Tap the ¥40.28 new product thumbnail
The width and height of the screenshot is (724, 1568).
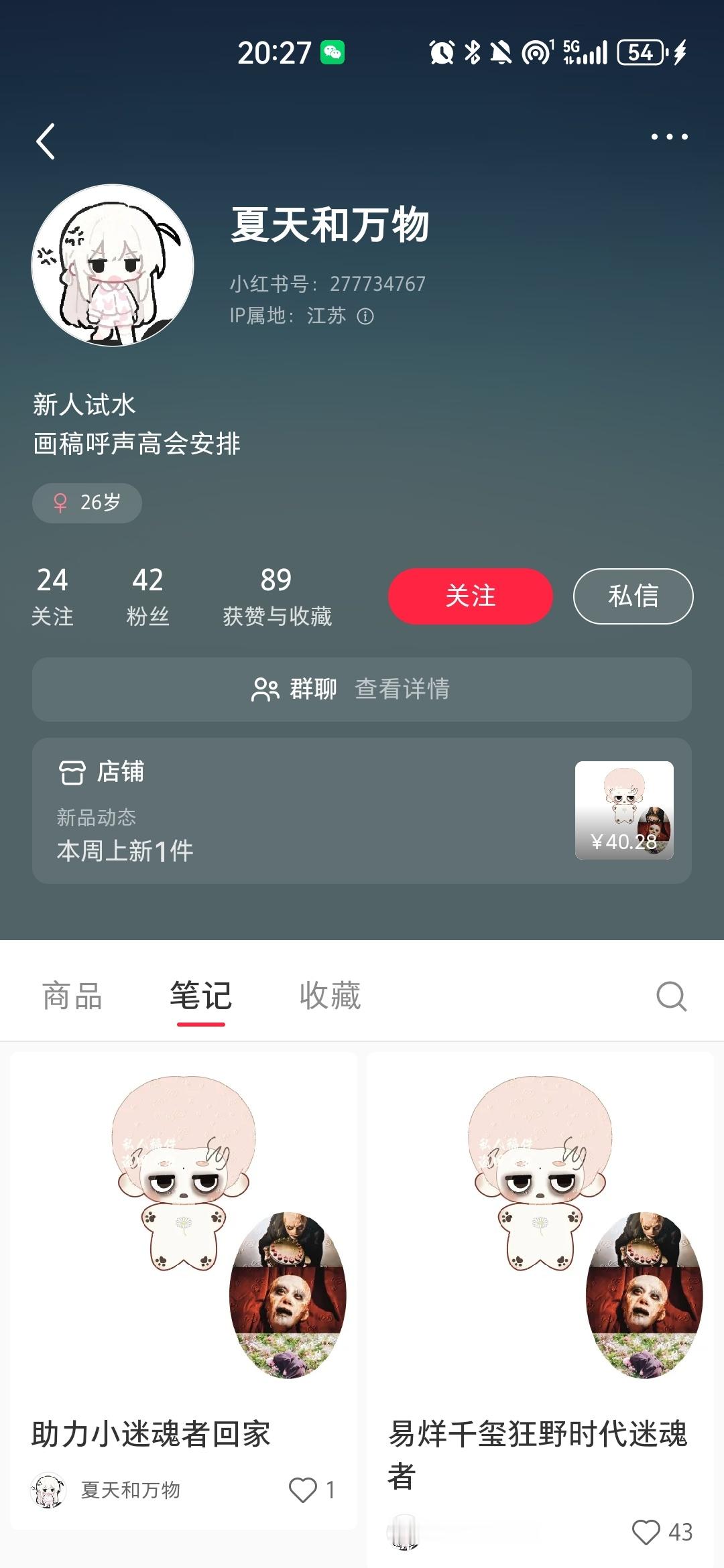point(625,811)
